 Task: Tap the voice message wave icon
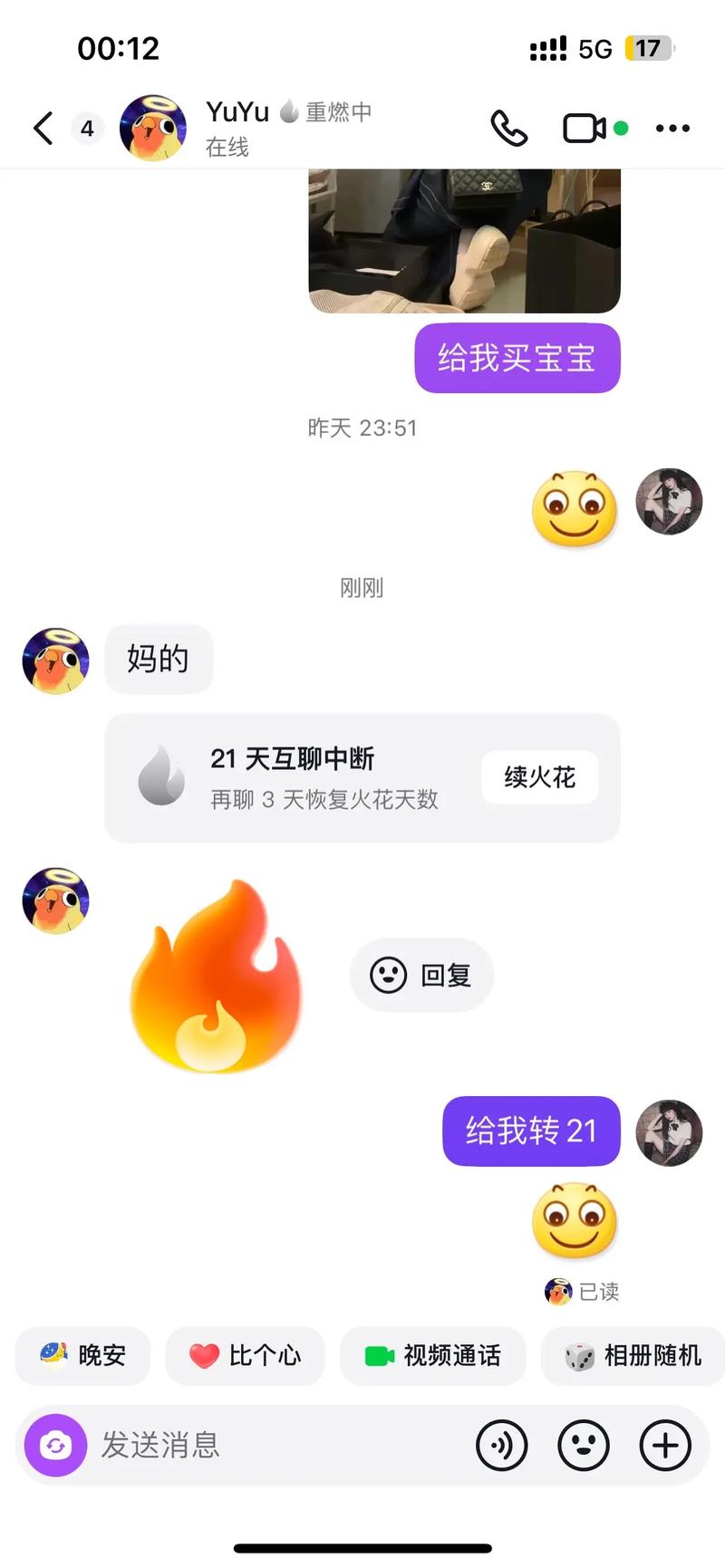point(503,1446)
